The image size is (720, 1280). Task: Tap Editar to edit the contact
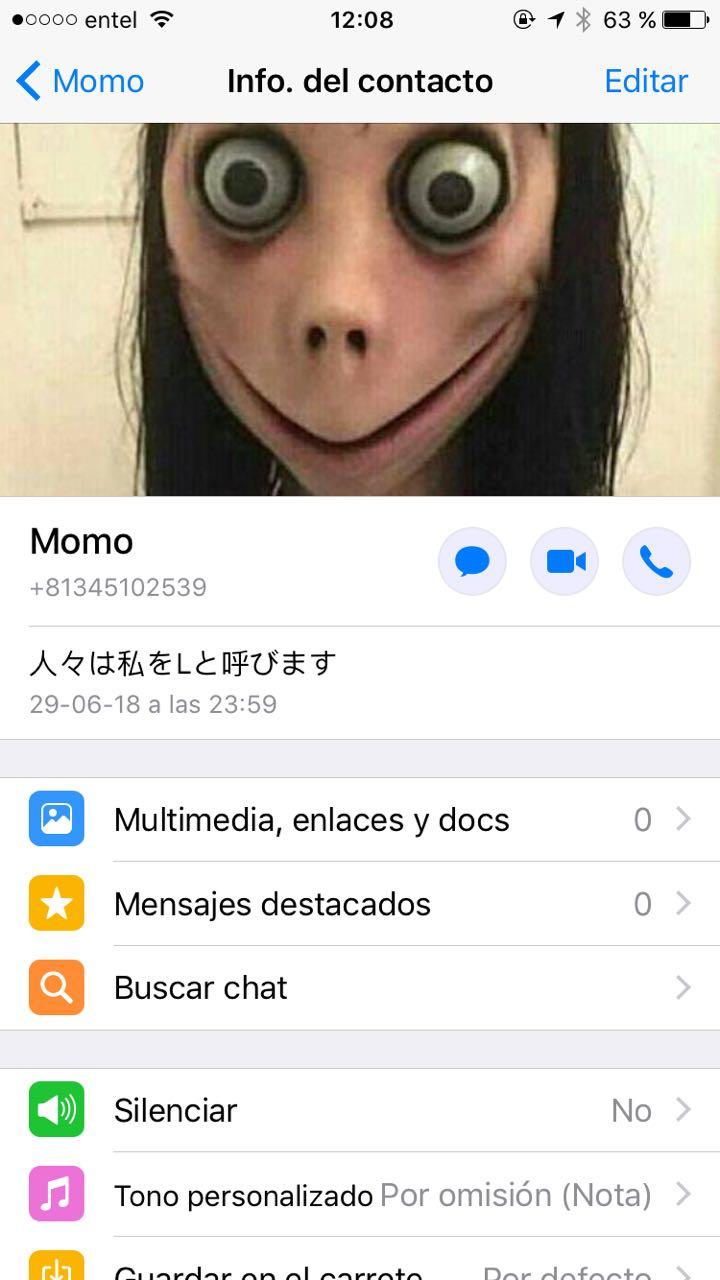(x=646, y=81)
